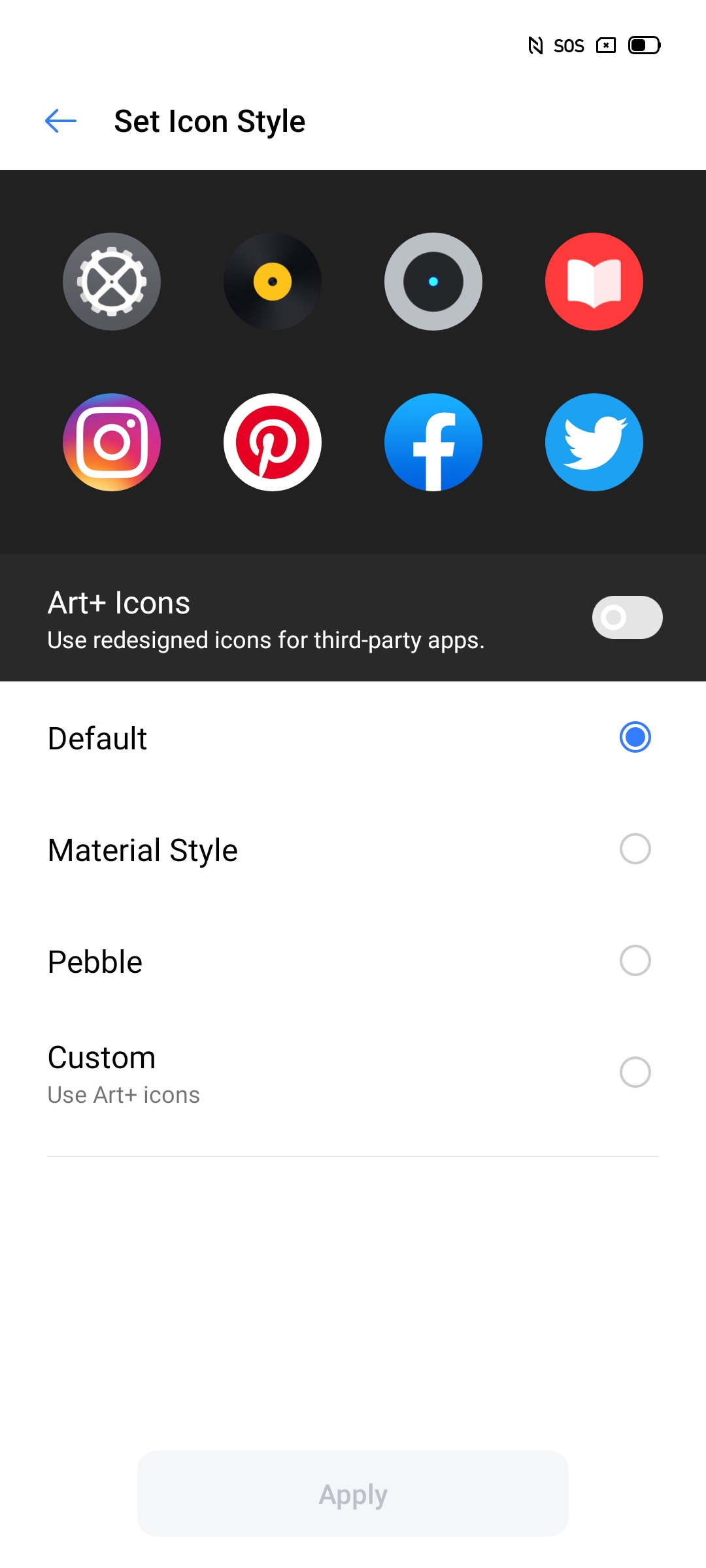Choose the Material Style option

(x=353, y=849)
